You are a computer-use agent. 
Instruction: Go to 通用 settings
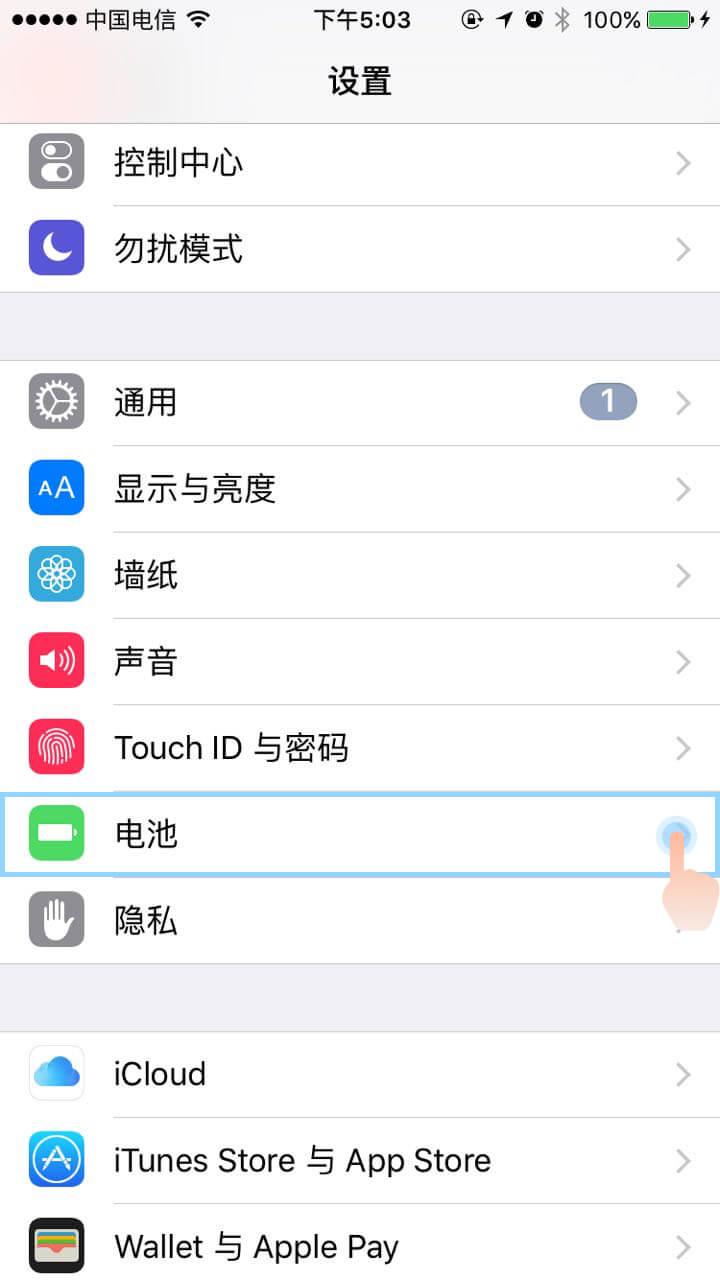point(360,403)
